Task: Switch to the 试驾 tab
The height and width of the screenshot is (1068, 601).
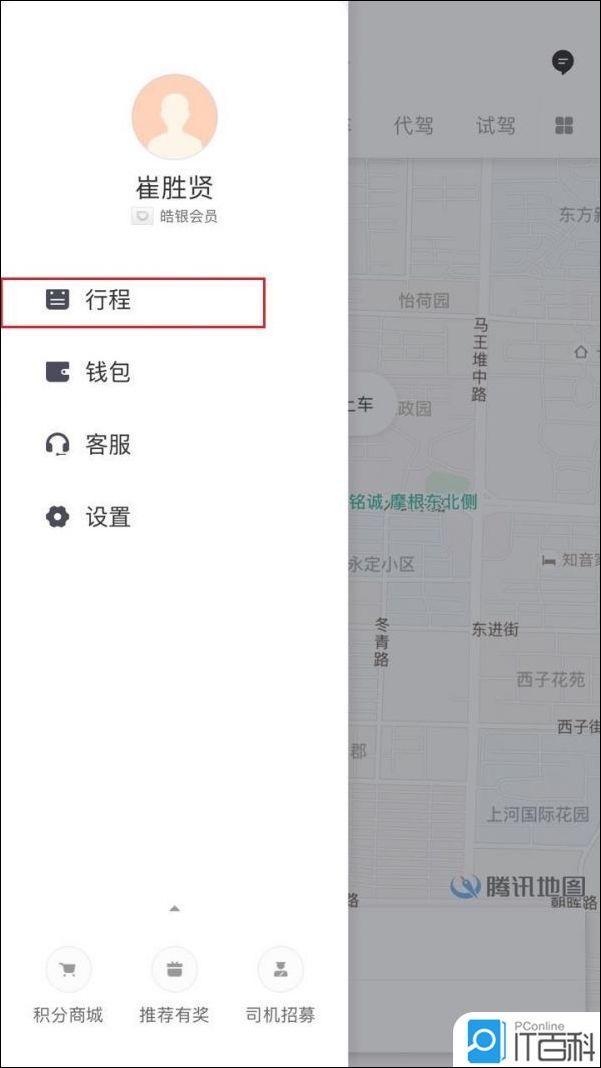Action: click(495, 126)
